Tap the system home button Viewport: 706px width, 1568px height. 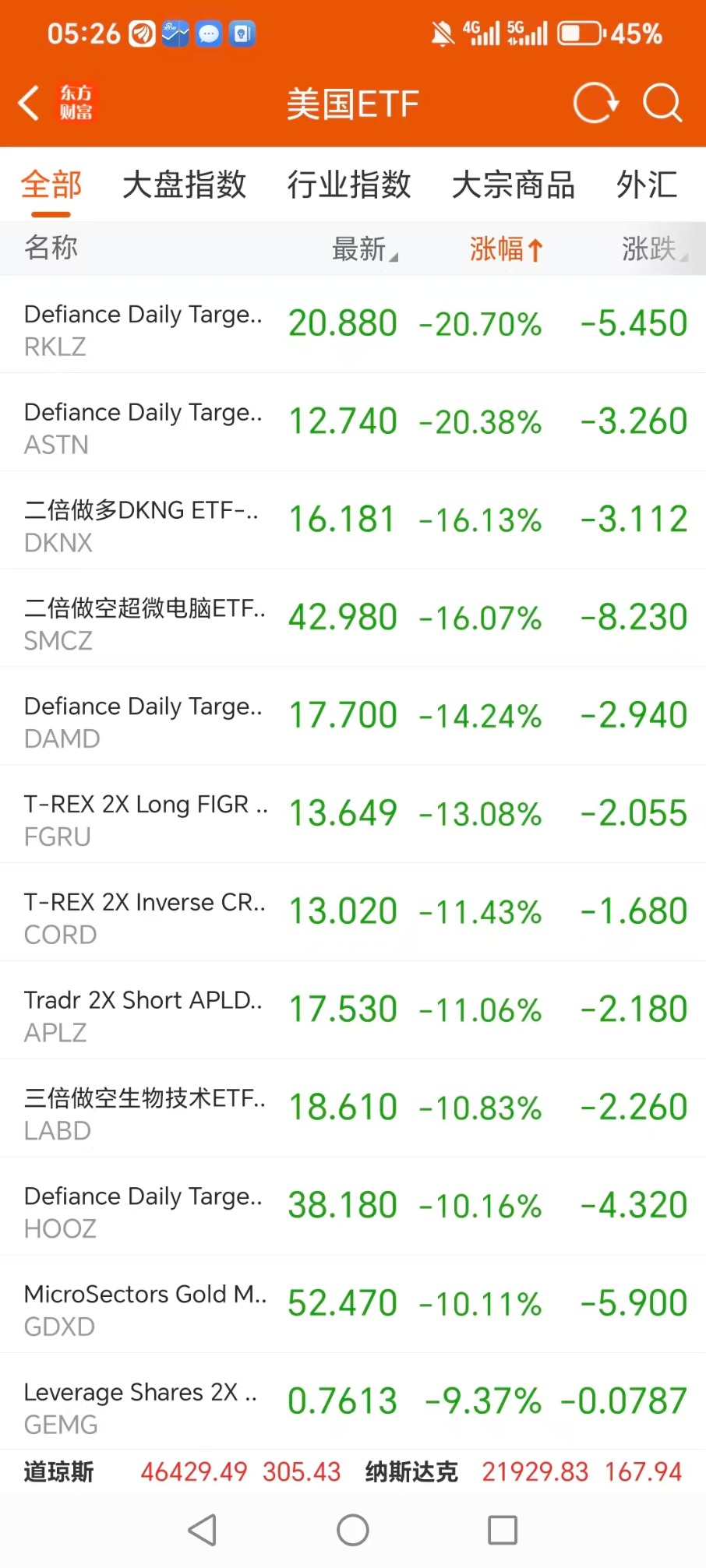click(353, 1531)
